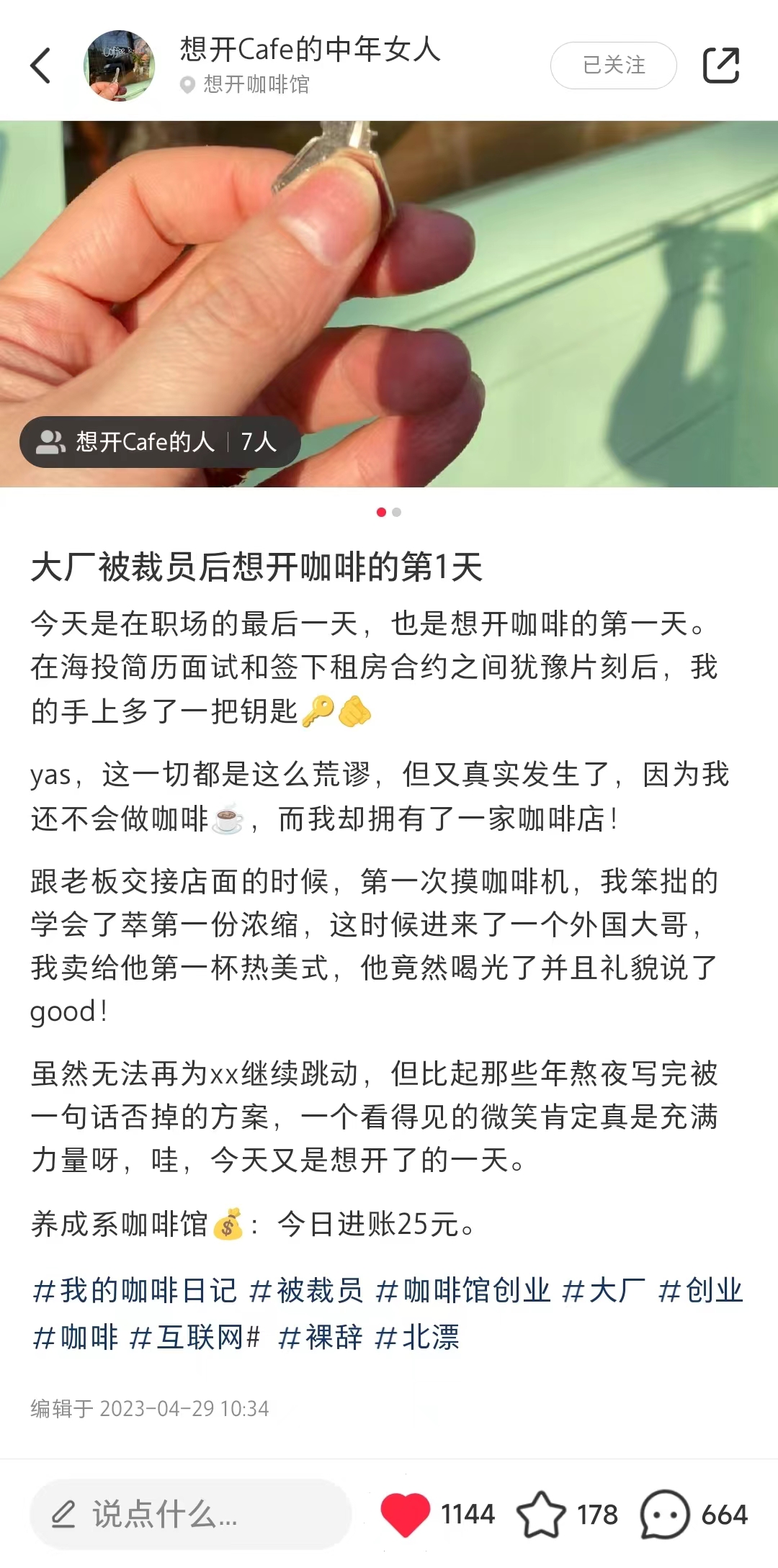The image size is (778, 1568).
Task: Open hashtag #被裁员
Action: tap(305, 1291)
